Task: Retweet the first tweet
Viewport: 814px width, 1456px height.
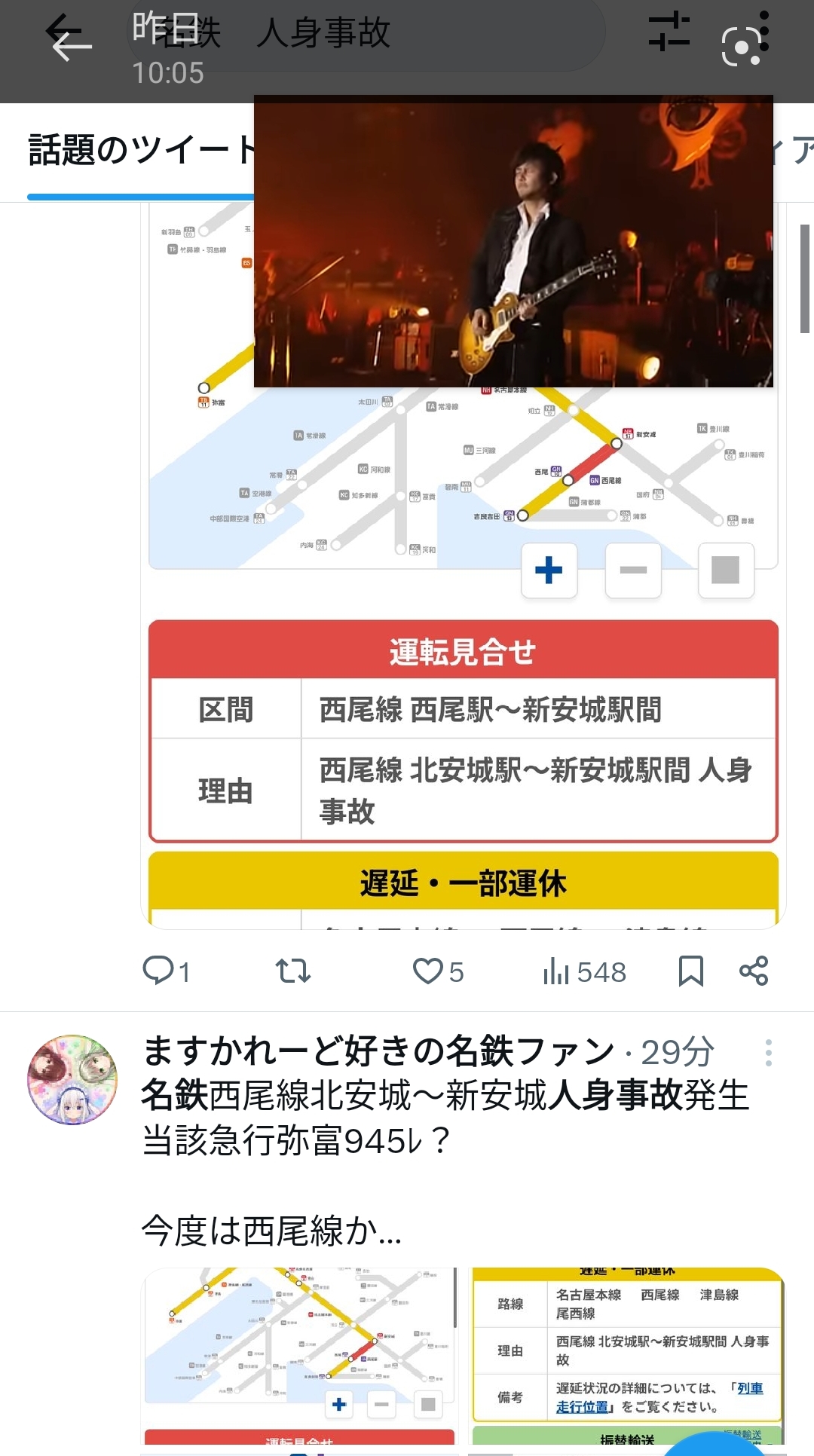Action: [x=293, y=971]
